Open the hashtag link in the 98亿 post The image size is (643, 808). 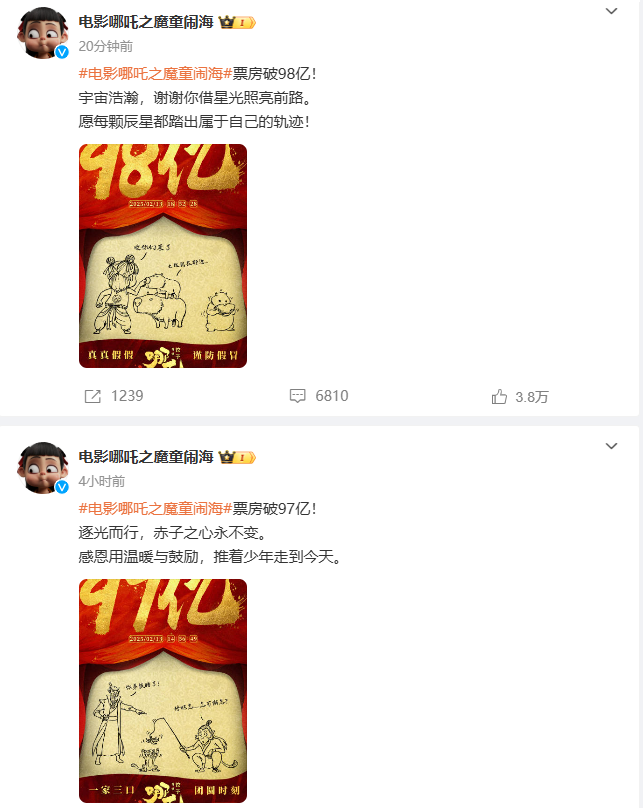(x=155, y=73)
